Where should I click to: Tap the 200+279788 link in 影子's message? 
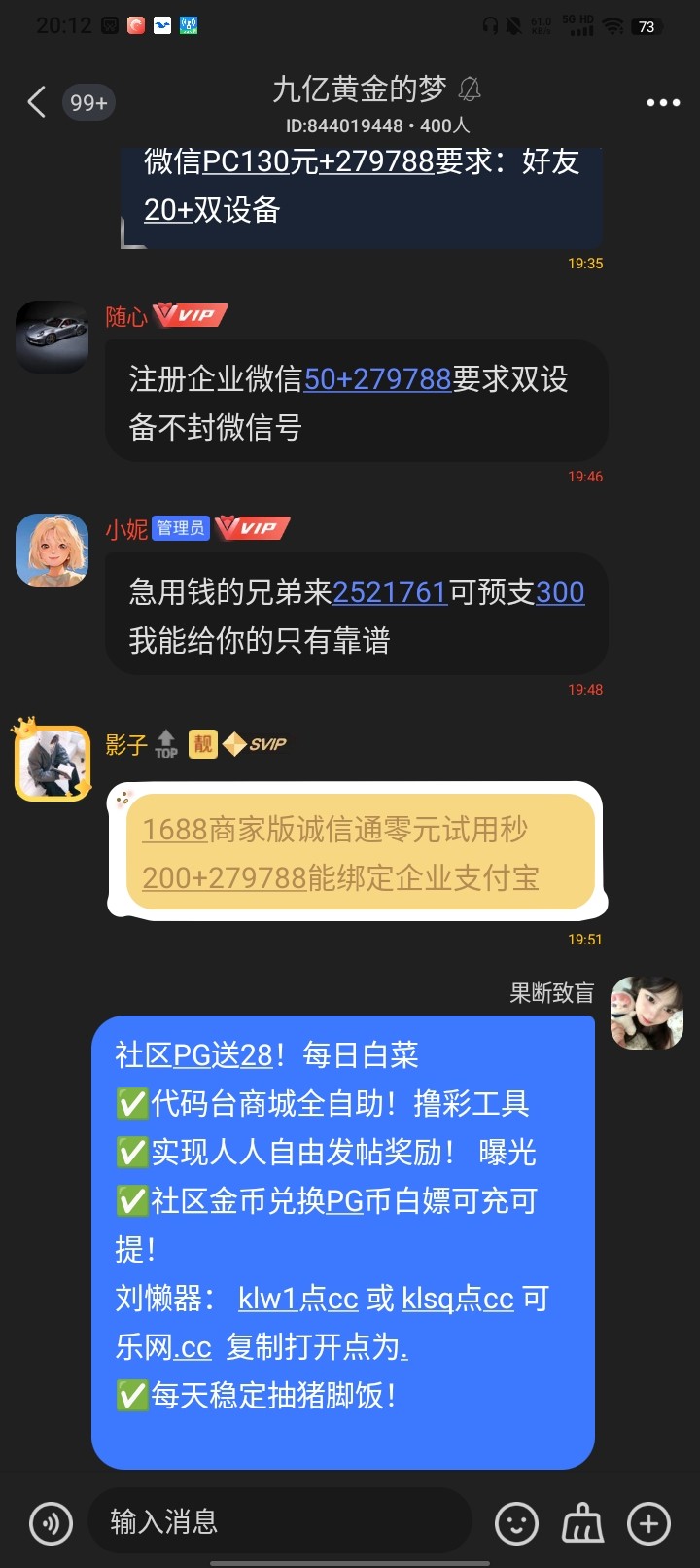(225, 878)
